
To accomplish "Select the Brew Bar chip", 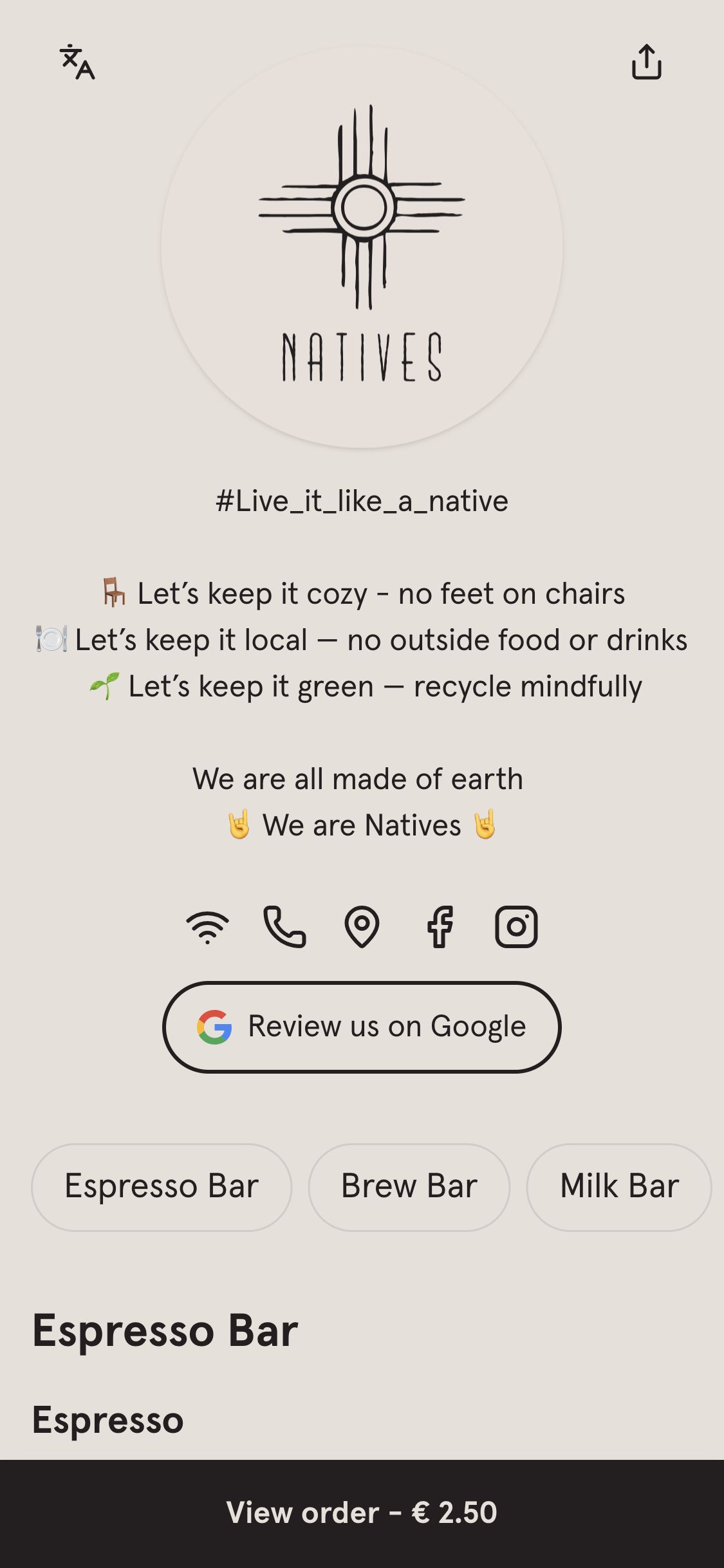I will pyautogui.click(x=409, y=1186).
